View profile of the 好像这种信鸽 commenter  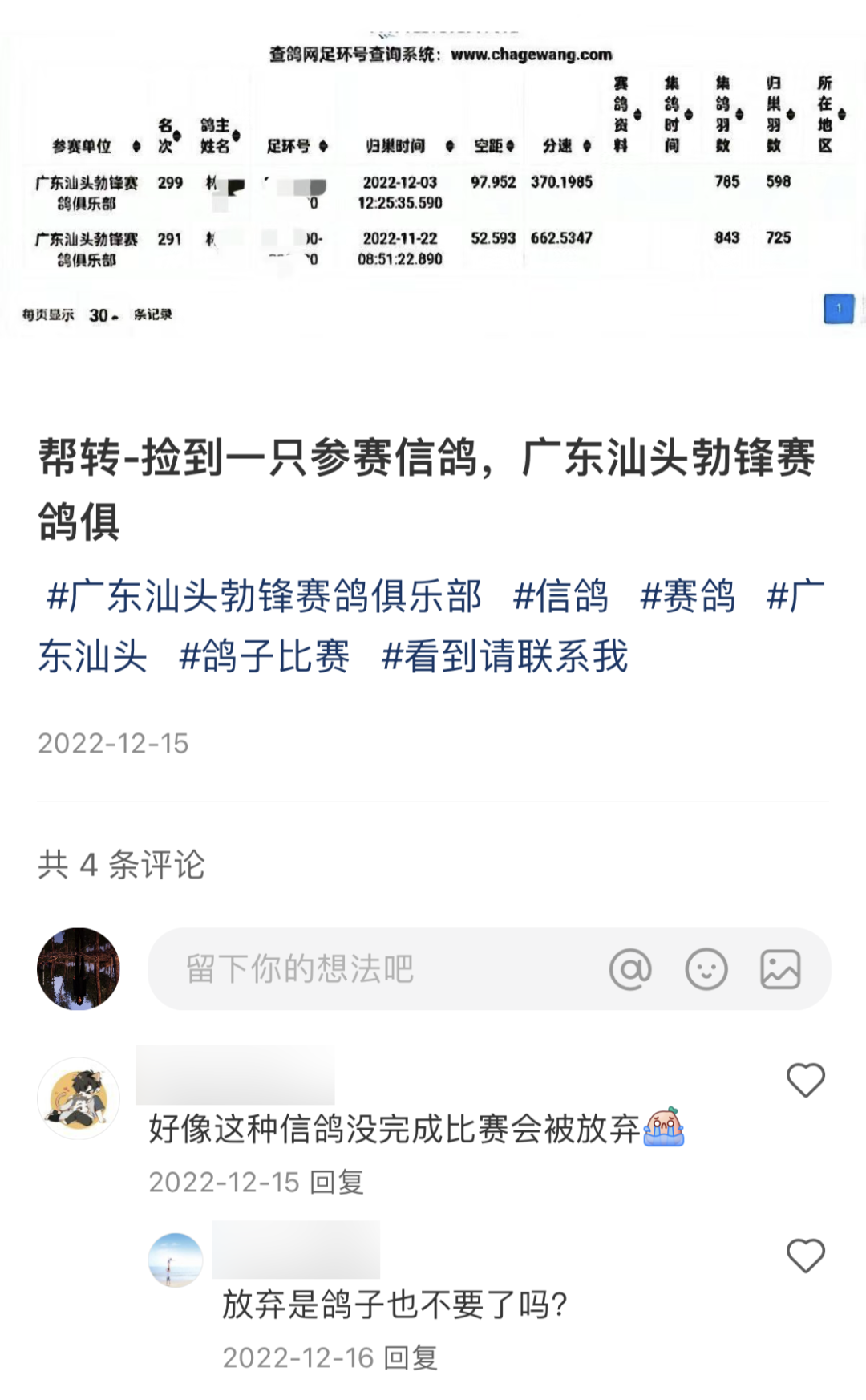tap(79, 1098)
